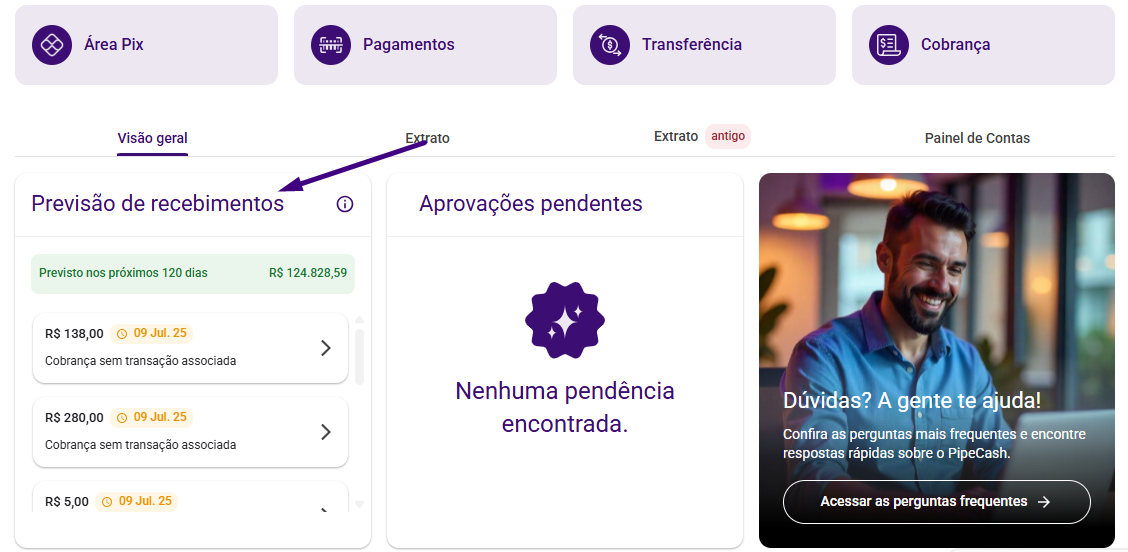
Task: Open Cobrança shortcut
Action: tap(983, 45)
